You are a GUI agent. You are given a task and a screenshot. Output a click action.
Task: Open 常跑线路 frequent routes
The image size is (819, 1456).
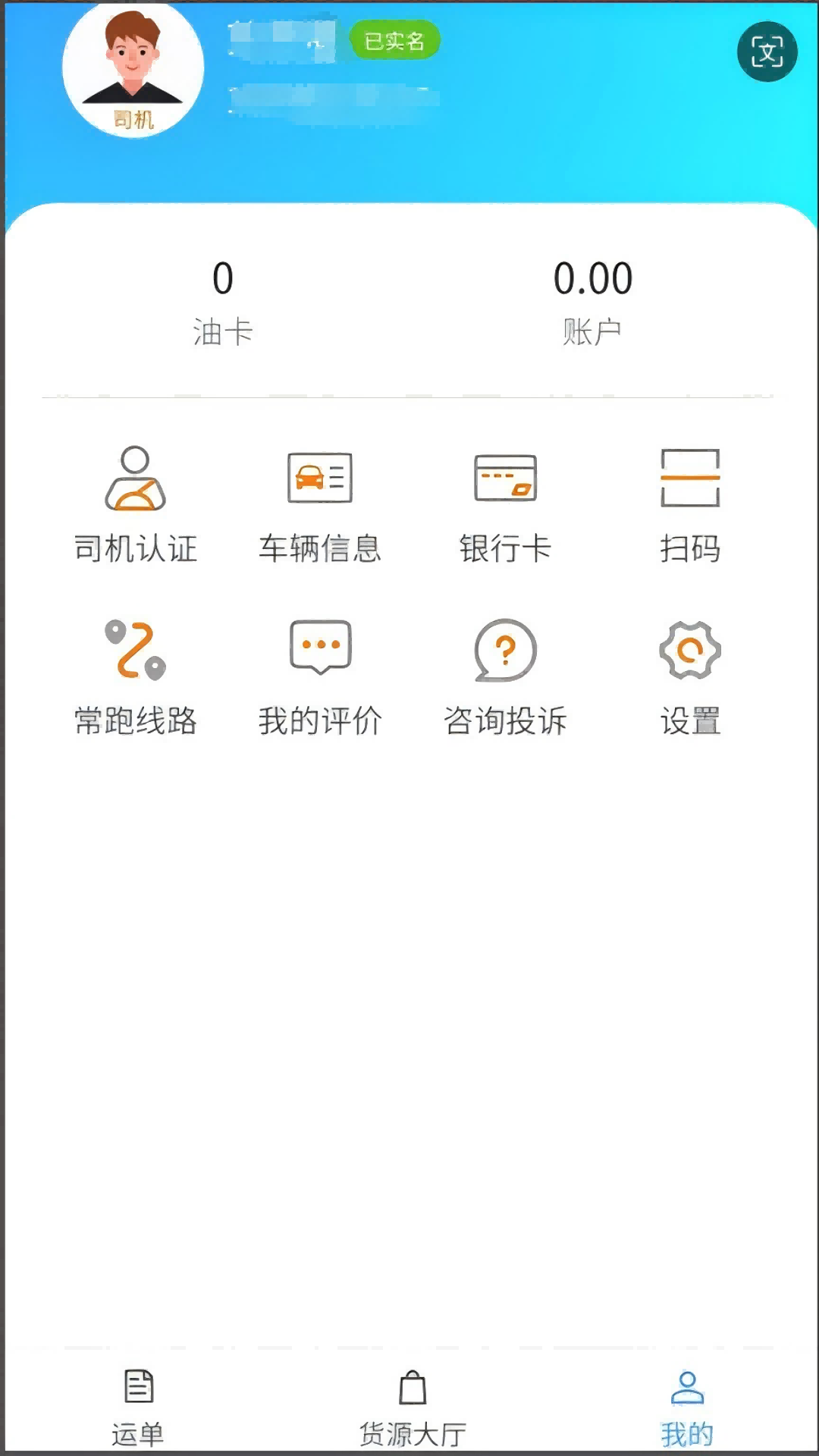pos(136,676)
